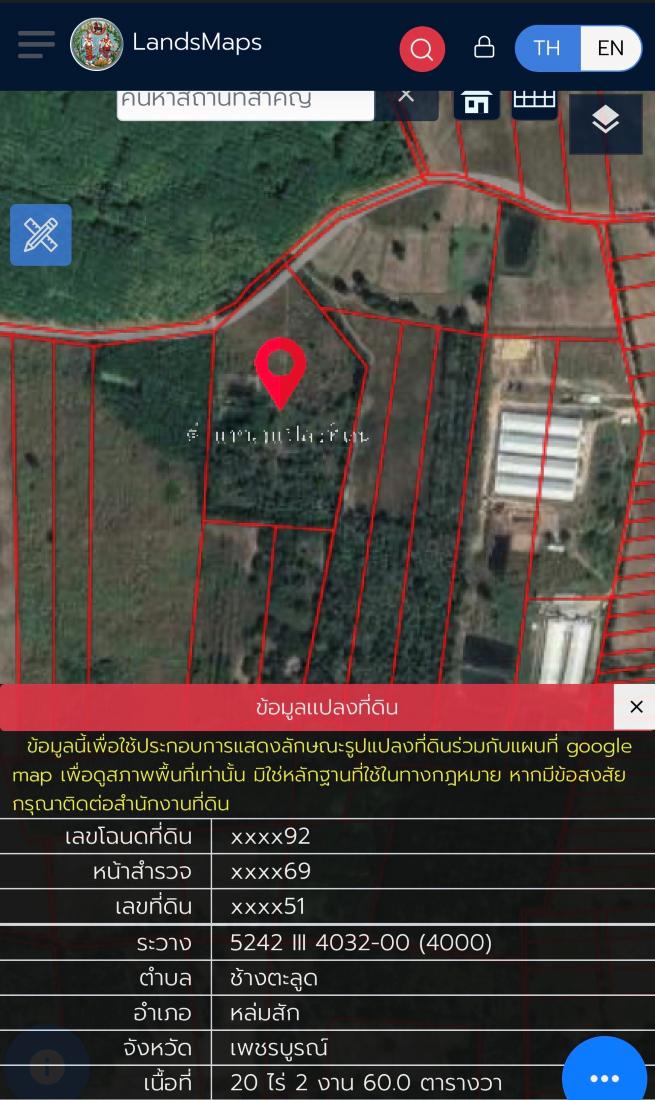Tap the grid icon next to search

click(x=534, y=102)
